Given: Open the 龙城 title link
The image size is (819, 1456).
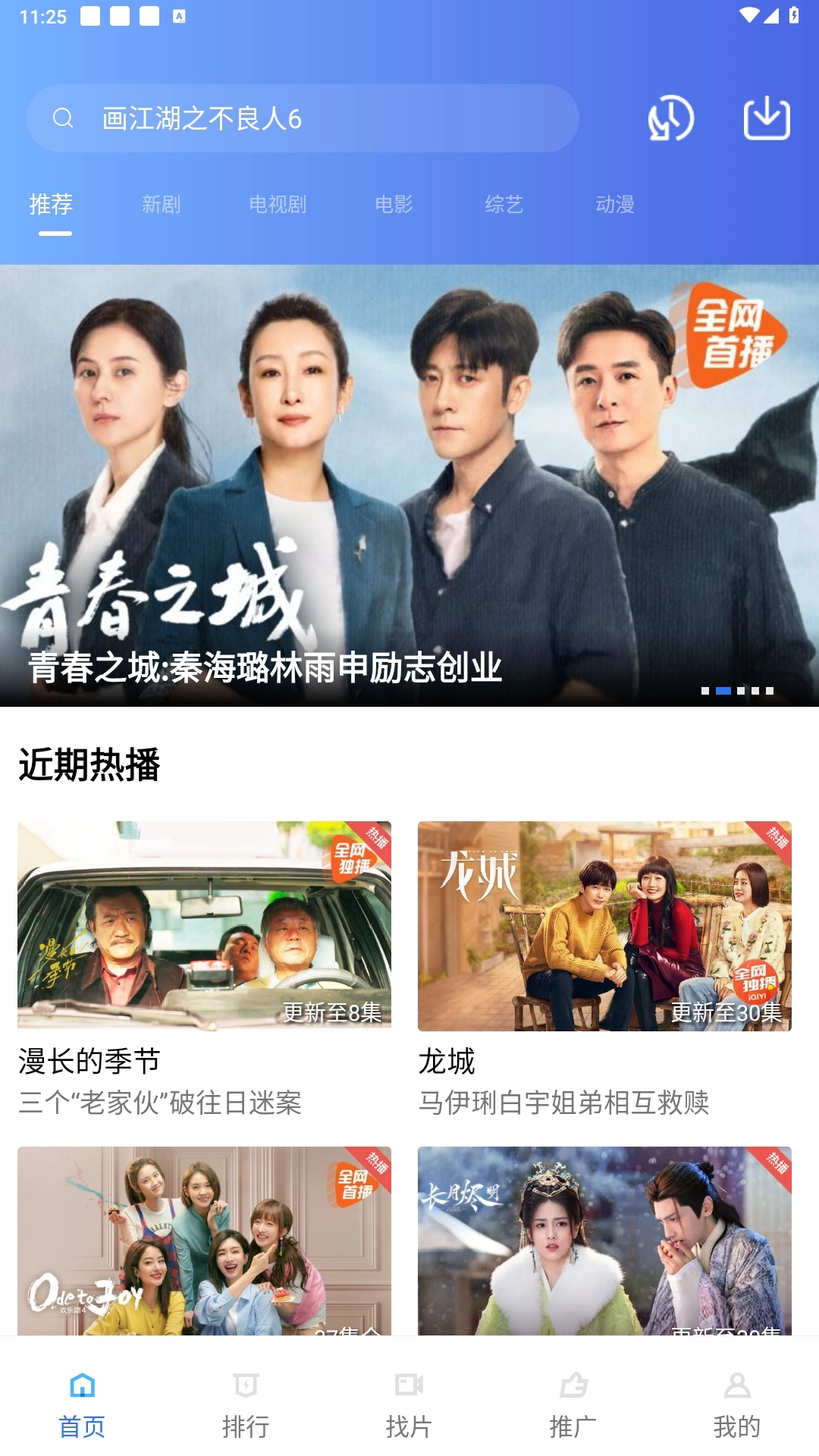Looking at the screenshot, I should (x=446, y=1064).
